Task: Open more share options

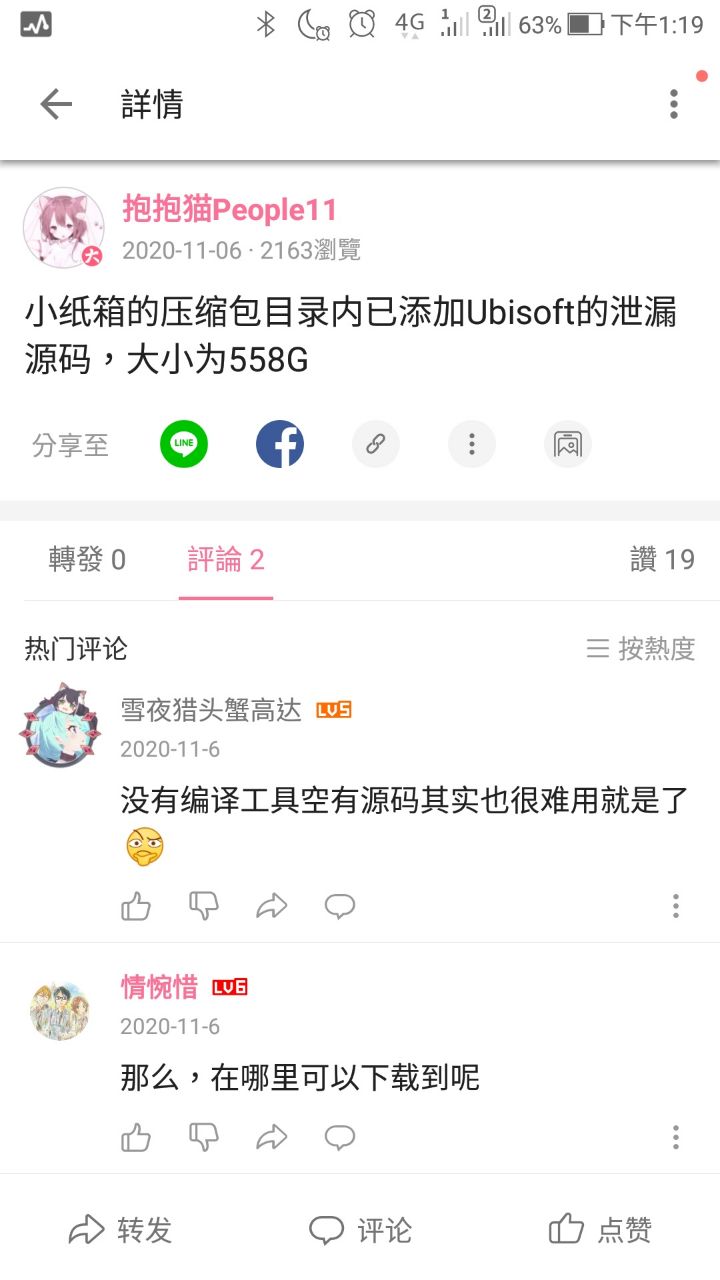Action: [472, 444]
